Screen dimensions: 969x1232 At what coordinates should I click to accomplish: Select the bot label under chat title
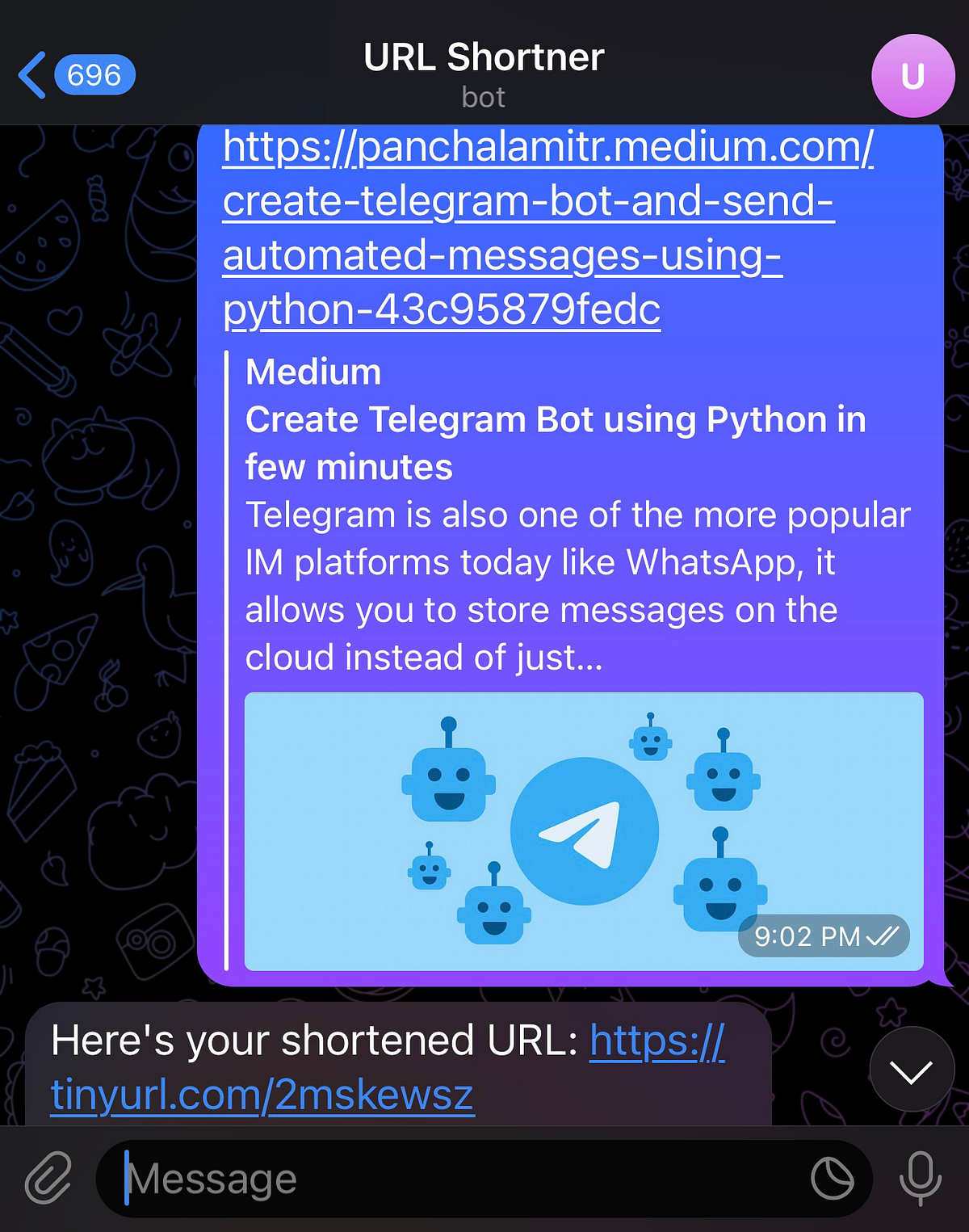pos(483,96)
